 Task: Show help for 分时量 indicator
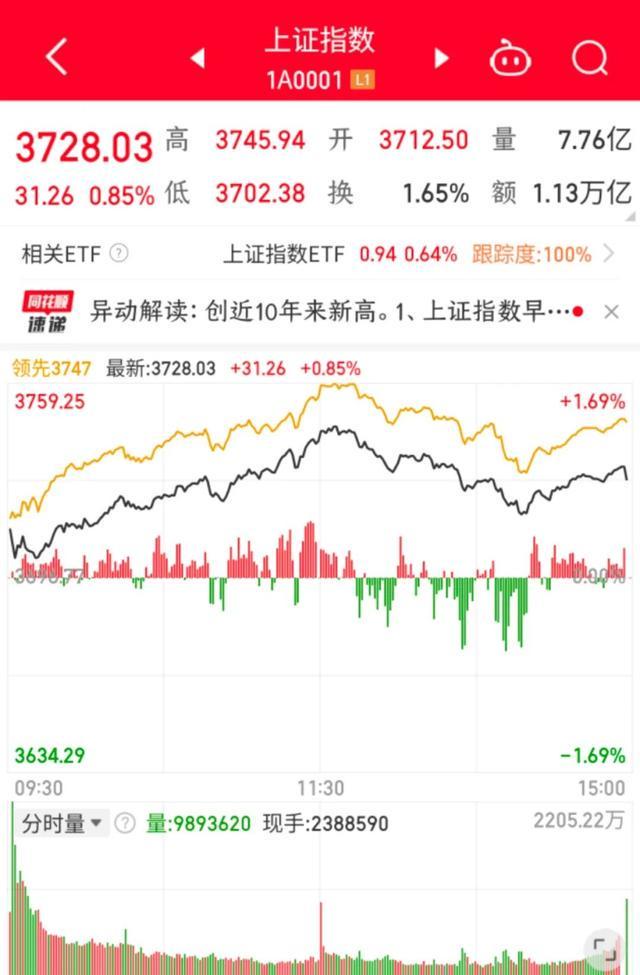pos(124,824)
